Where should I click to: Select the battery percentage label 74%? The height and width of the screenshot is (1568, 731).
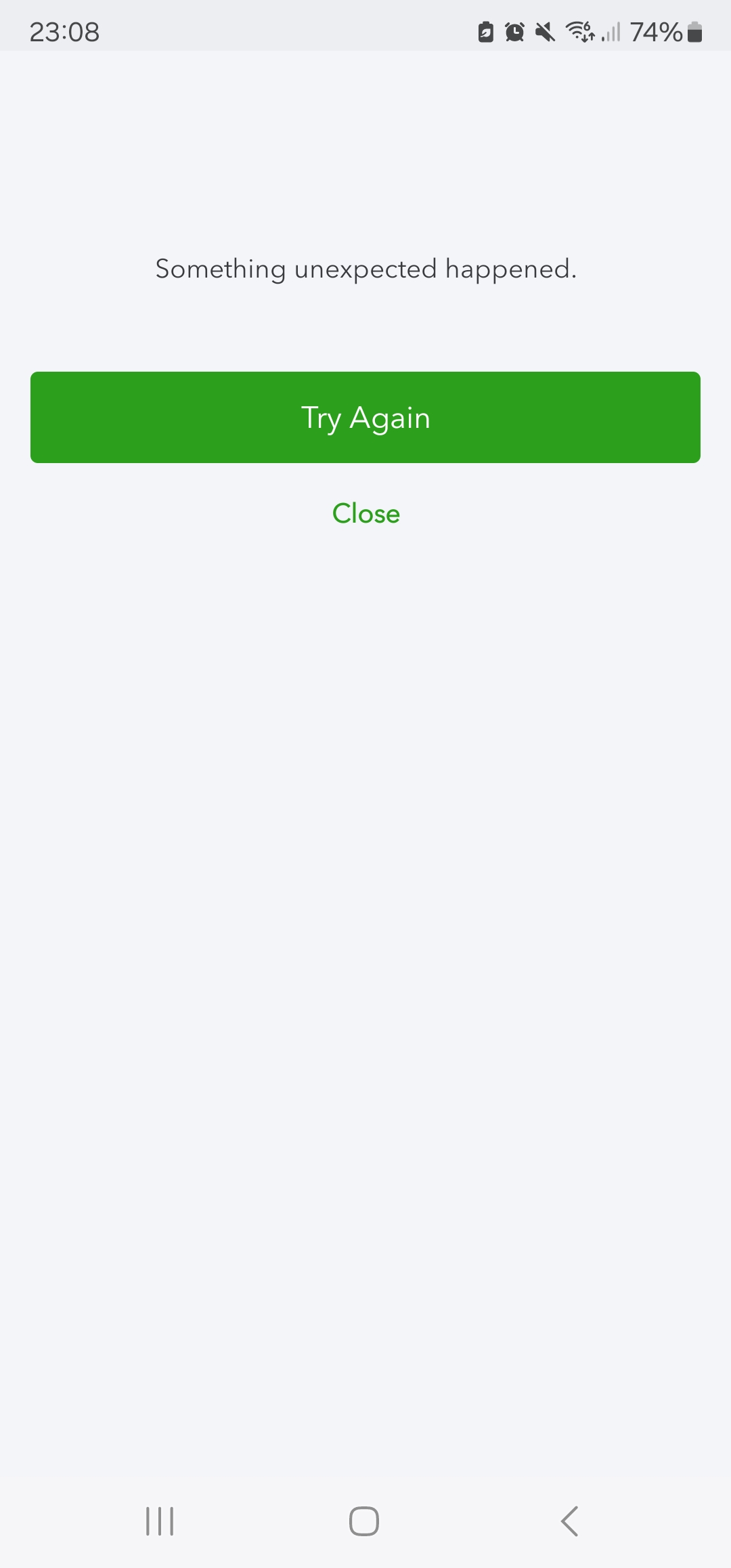(x=655, y=31)
